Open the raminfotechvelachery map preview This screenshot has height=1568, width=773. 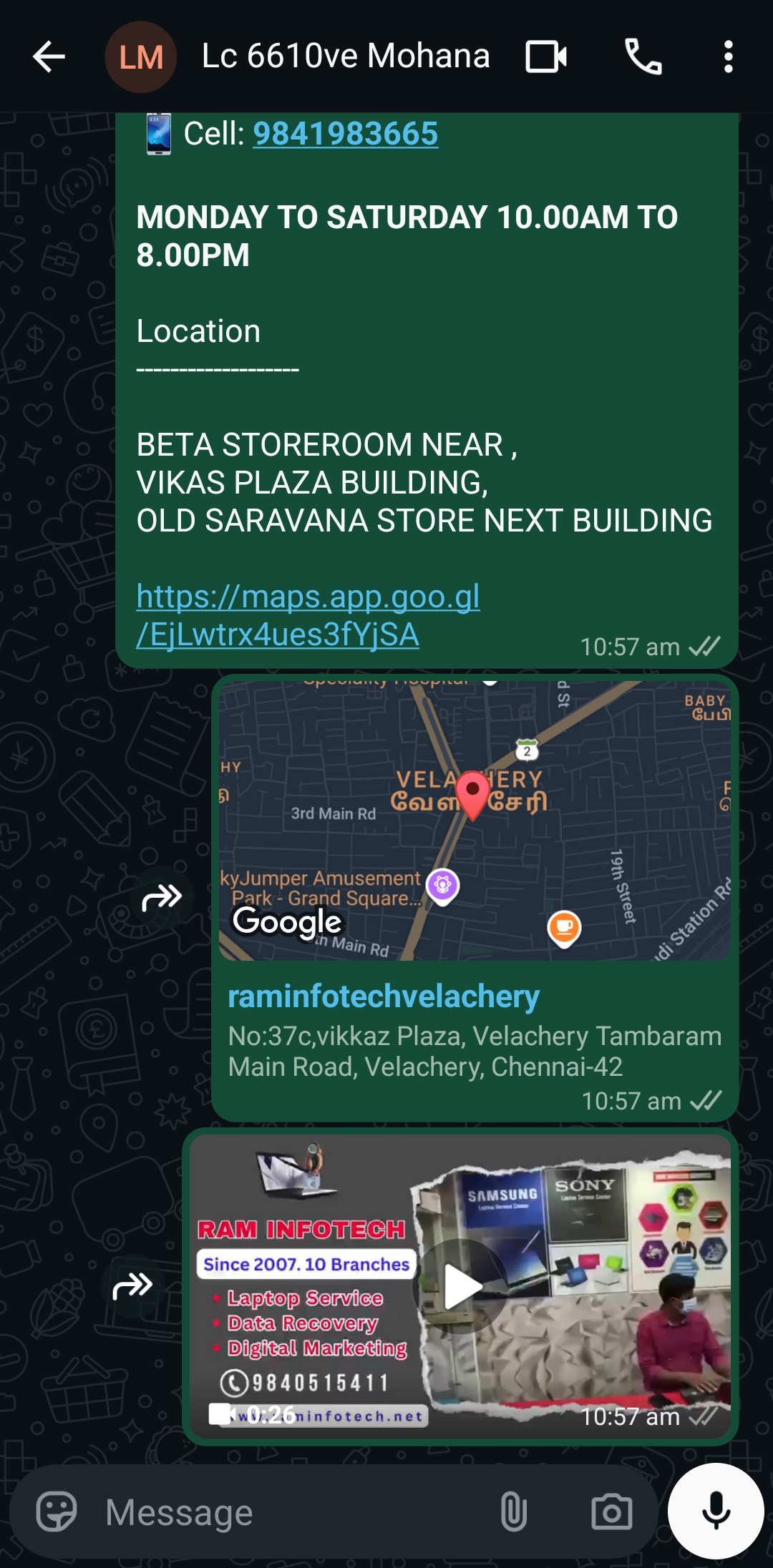[x=475, y=819]
